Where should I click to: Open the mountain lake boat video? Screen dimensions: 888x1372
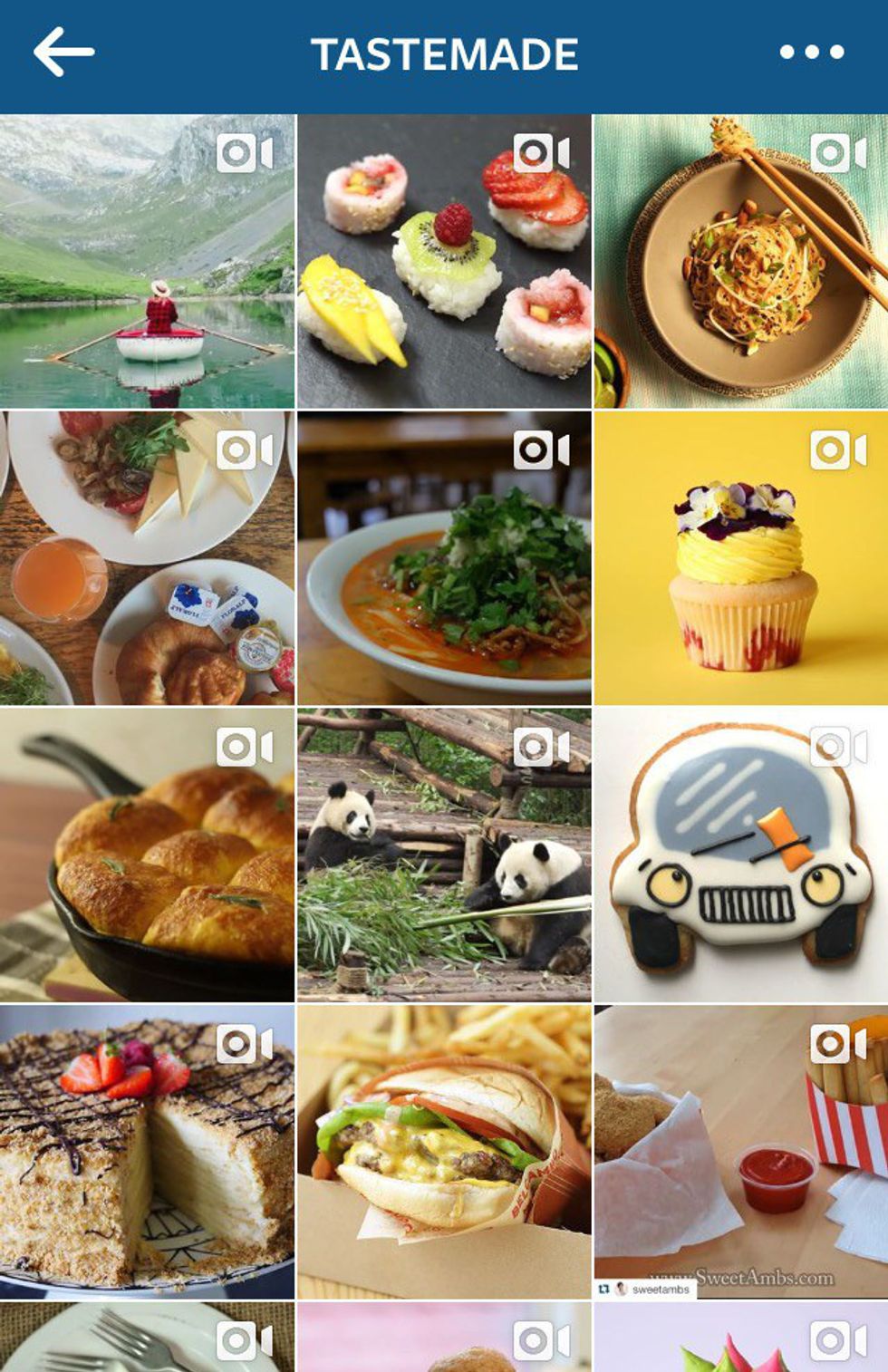click(147, 261)
